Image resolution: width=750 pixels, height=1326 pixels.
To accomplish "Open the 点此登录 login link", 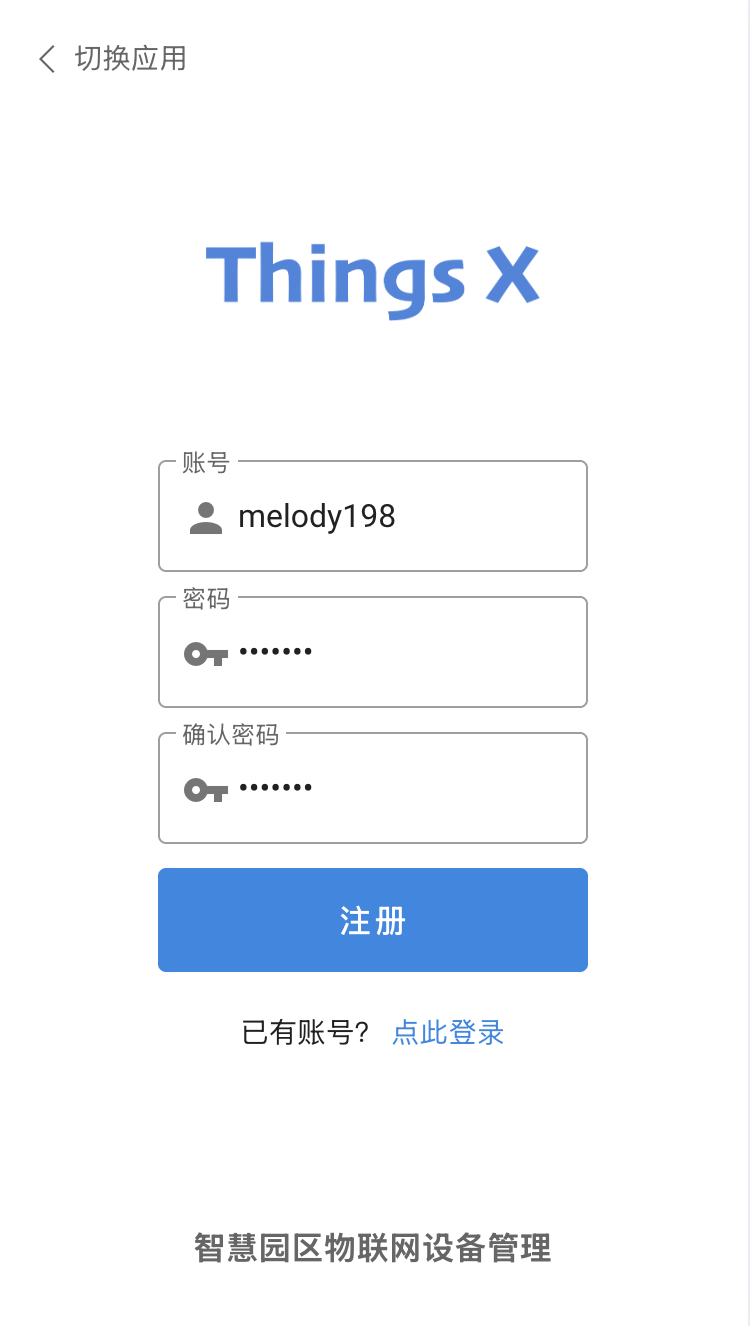I will (x=448, y=1032).
